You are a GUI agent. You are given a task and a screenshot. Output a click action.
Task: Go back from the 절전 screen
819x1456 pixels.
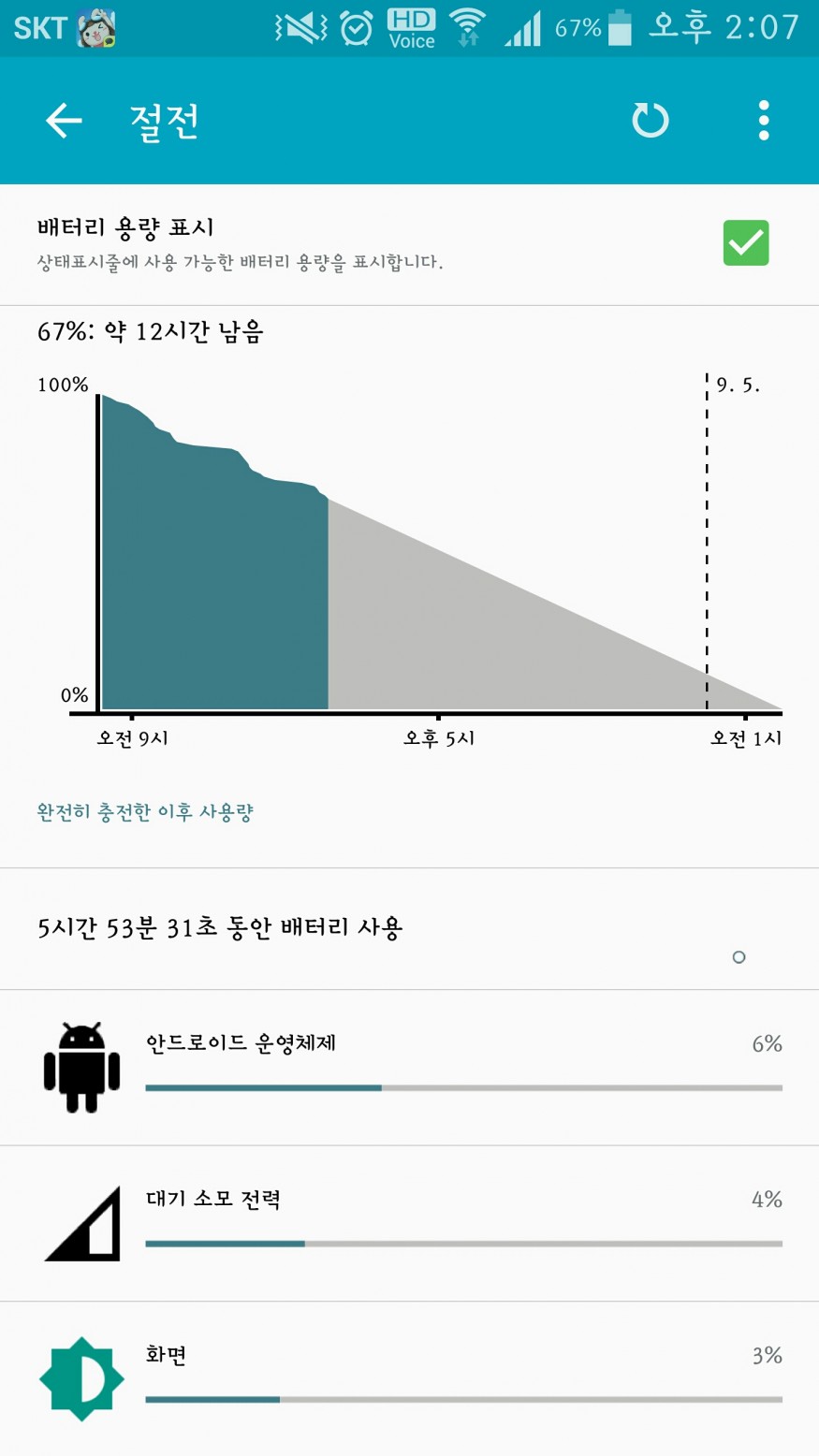point(64,121)
